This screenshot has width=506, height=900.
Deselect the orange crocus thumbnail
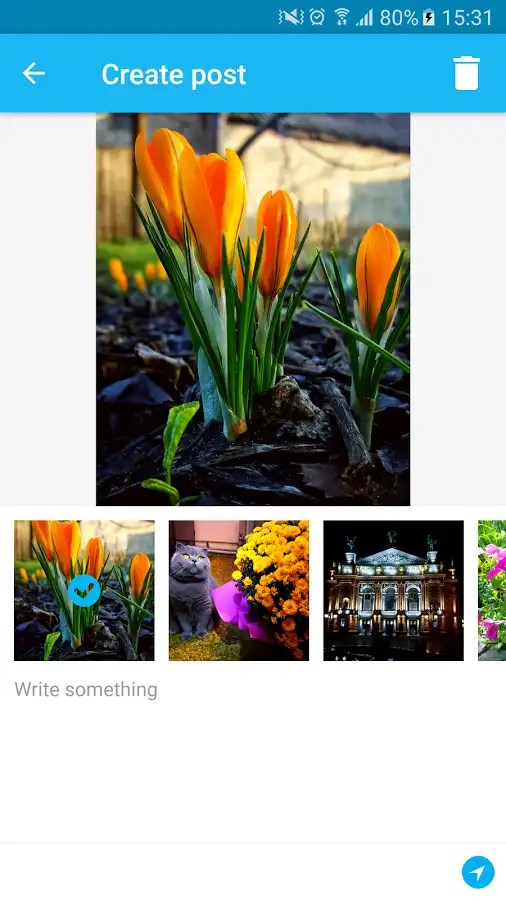click(84, 590)
